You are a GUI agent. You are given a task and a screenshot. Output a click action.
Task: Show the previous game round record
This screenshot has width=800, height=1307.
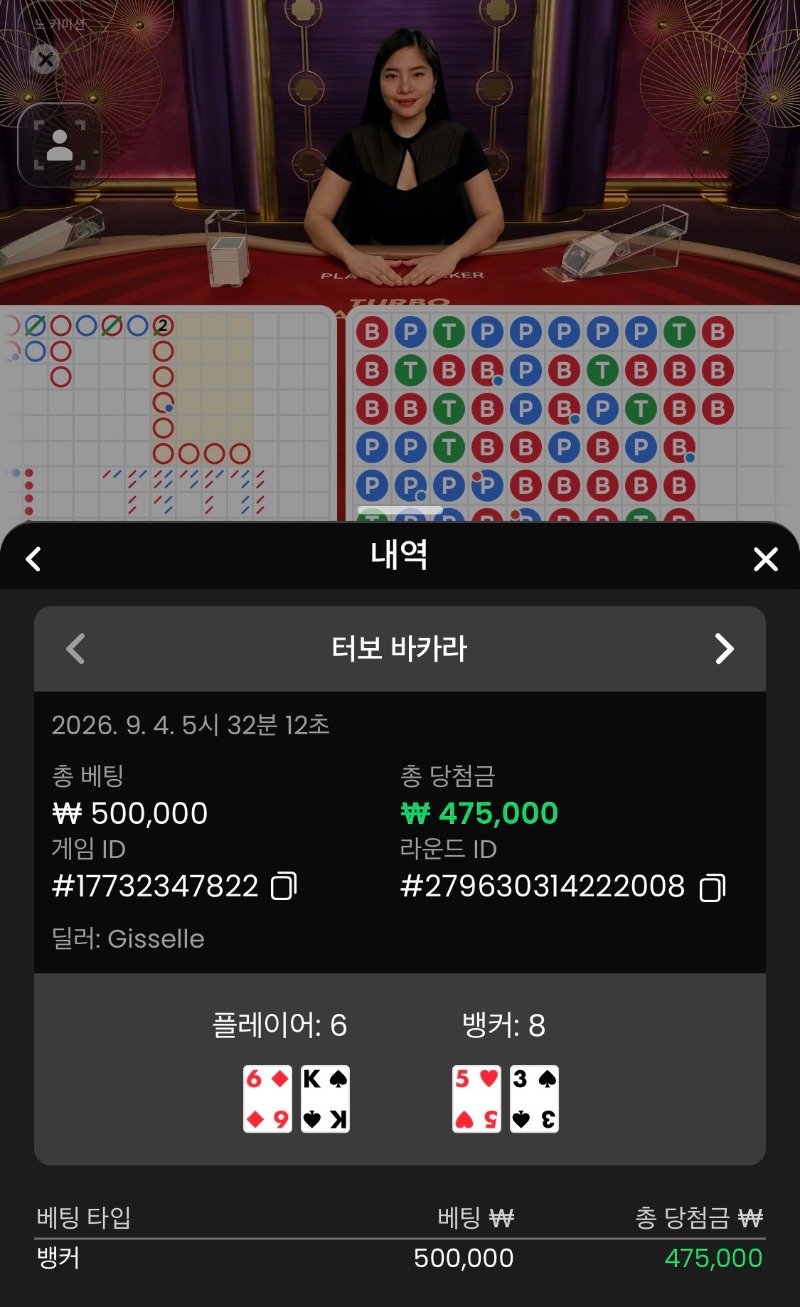(75, 649)
